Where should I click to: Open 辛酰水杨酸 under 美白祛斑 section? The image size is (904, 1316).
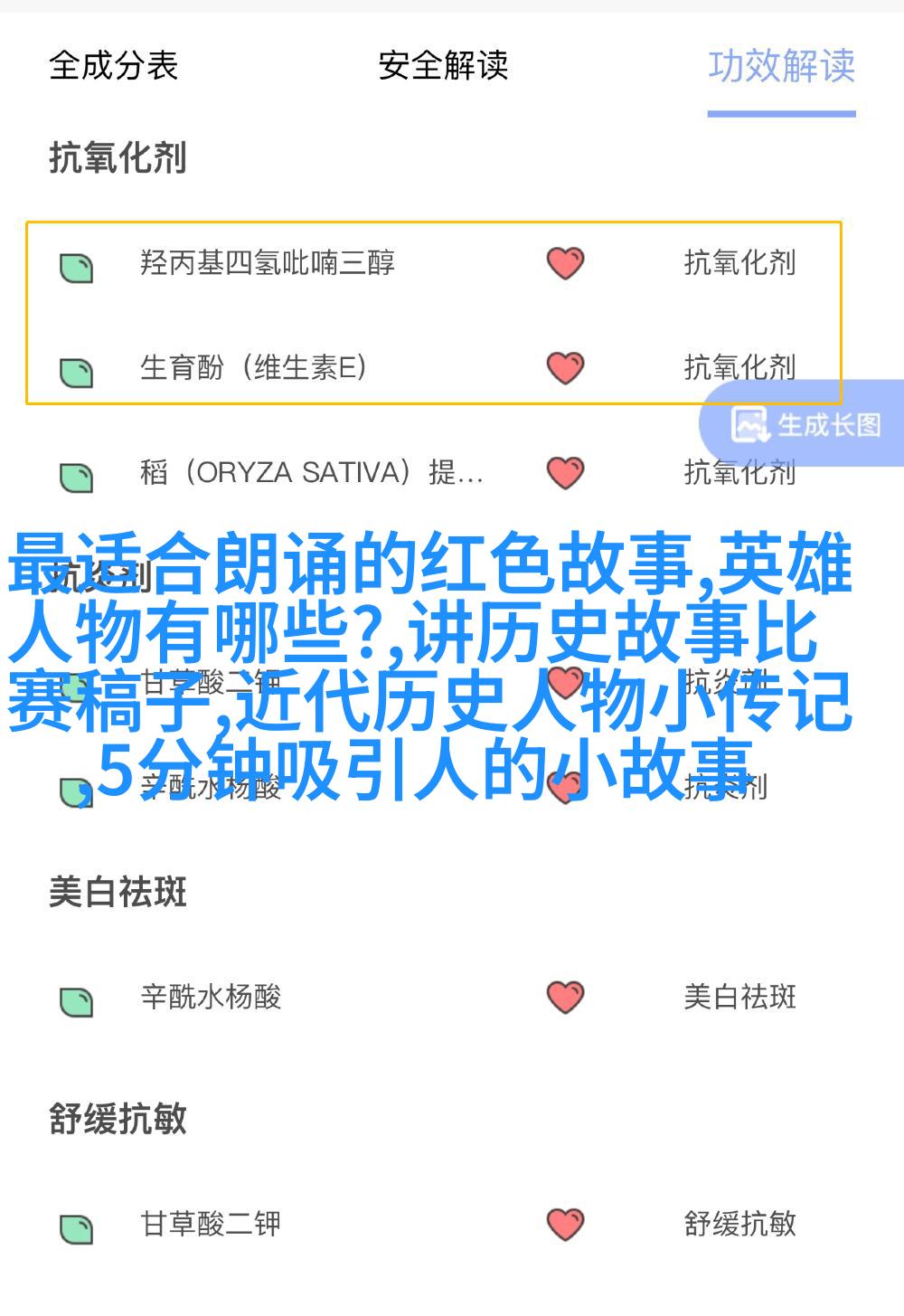[x=211, y=997]
